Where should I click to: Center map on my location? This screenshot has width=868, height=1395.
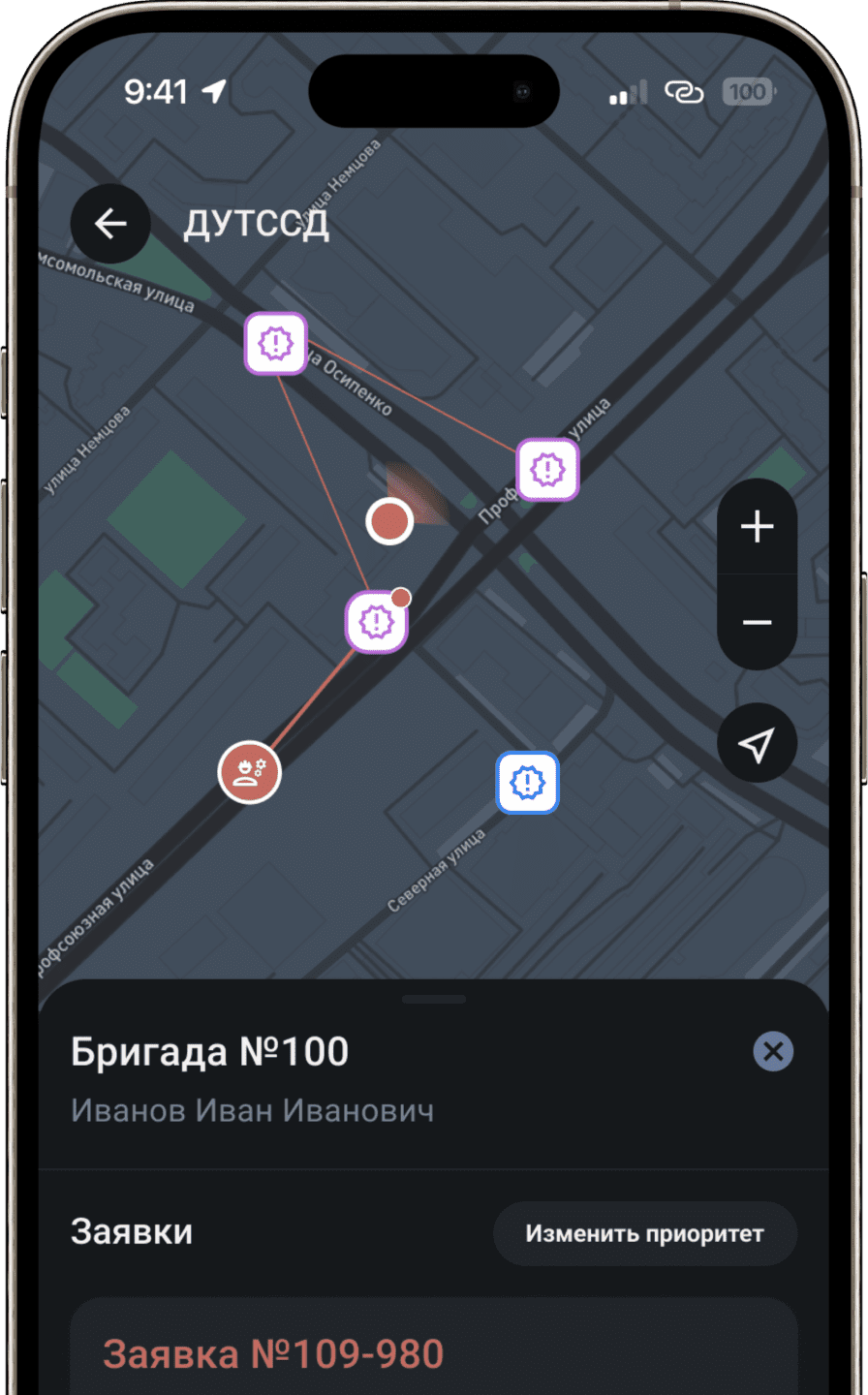tap(757, 744)
